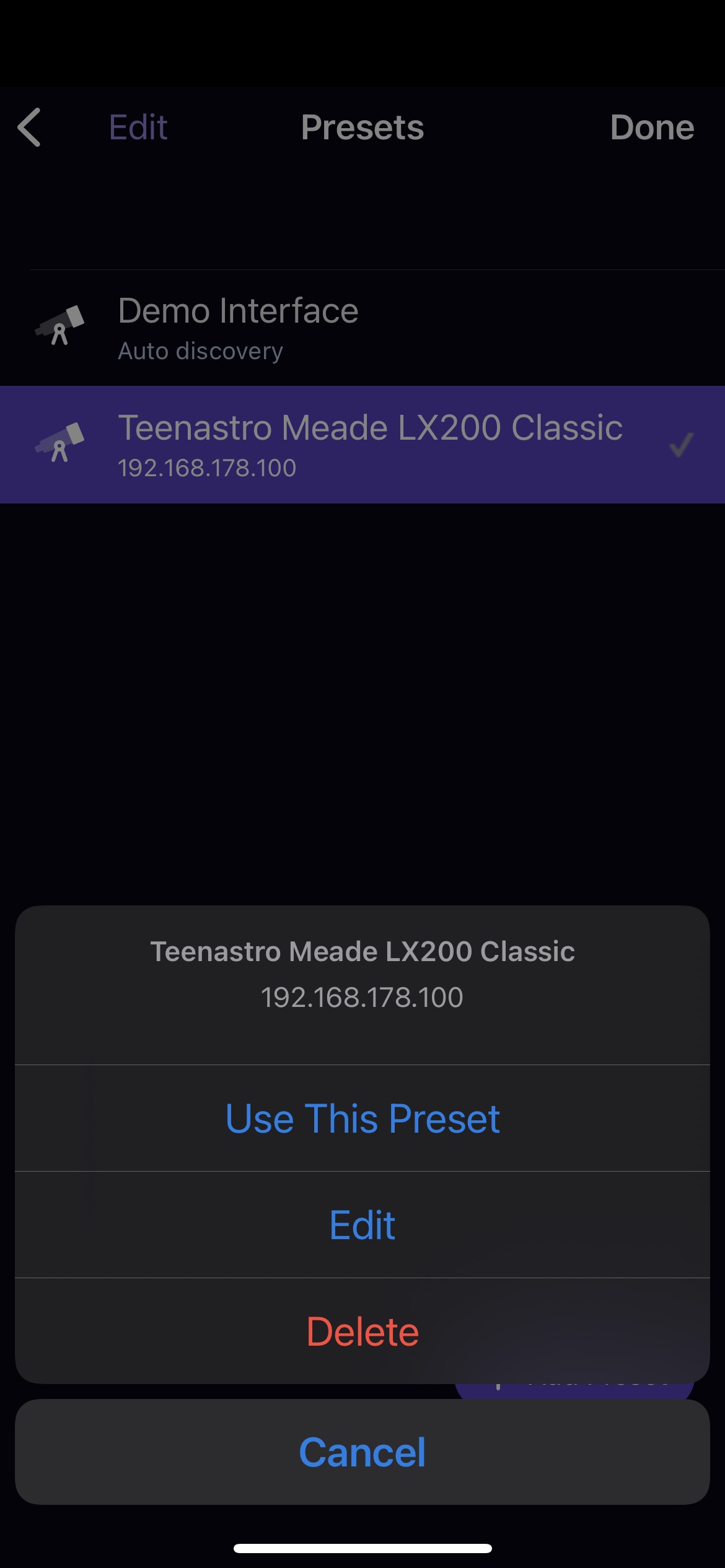The width and height of the screenshot is (725, 1568).
Task: Cancel the action sheet
Action: tap(362, 1452)
